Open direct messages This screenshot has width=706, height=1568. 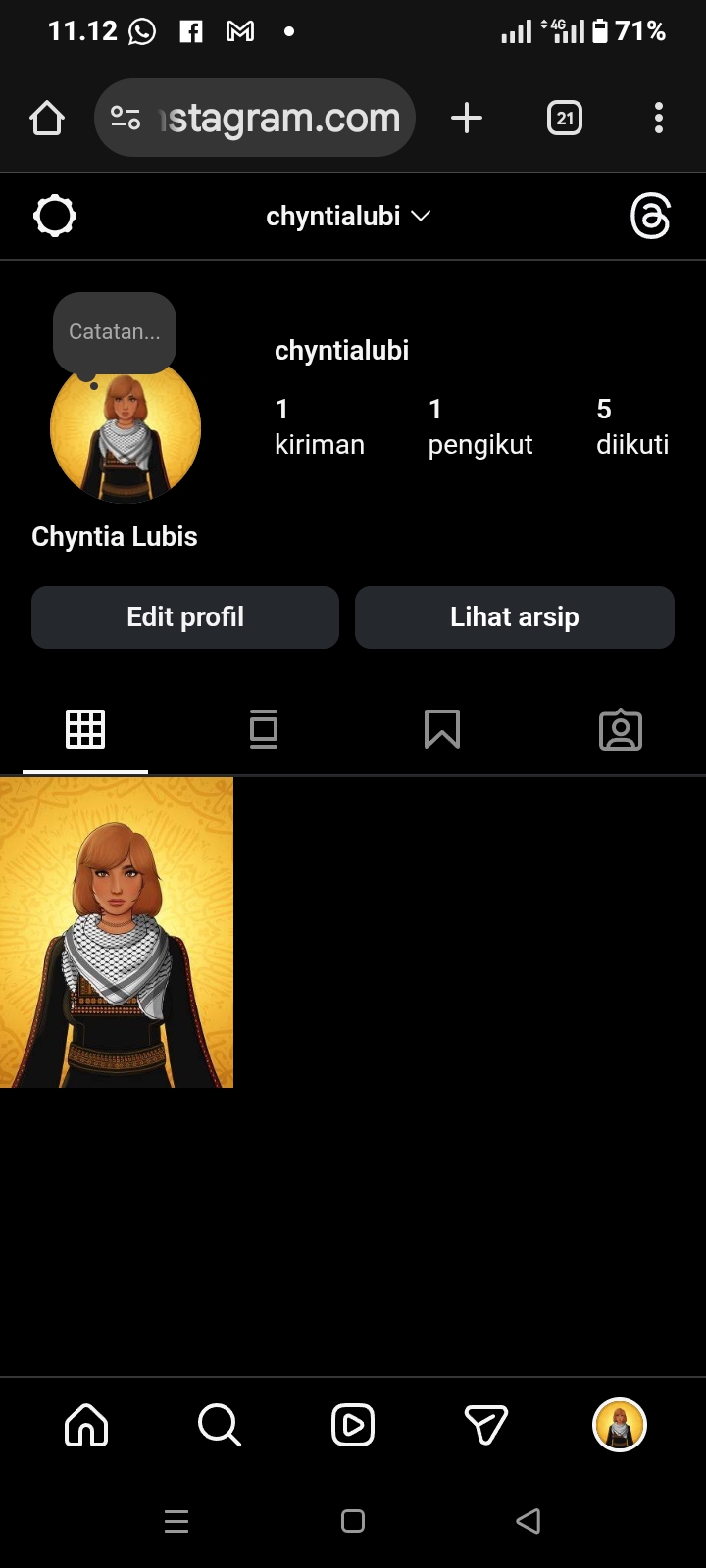(x=485, y=1425)
